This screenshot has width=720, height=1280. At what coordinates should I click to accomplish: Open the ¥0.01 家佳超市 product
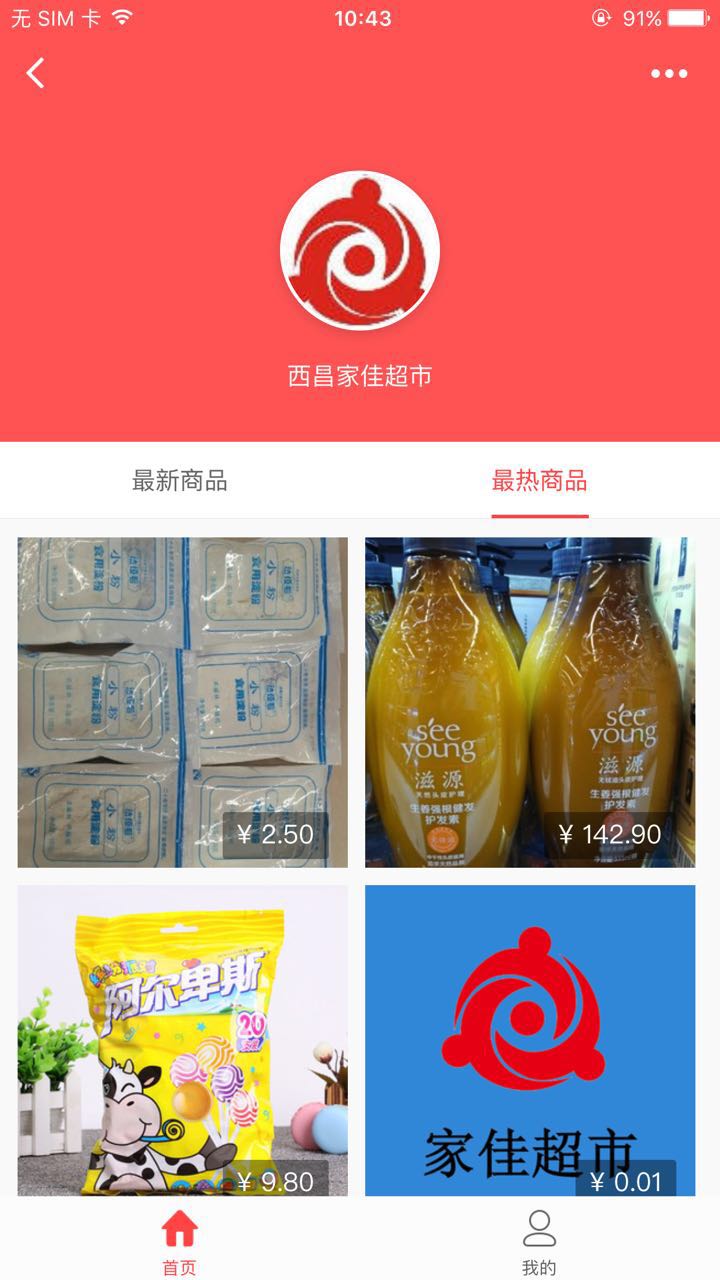pos(530,1040)
